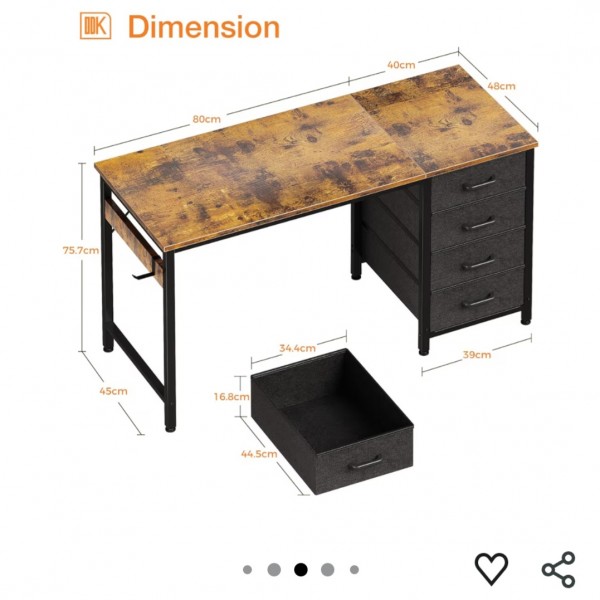Add this desk to your wishlist
Viewport: 600px width, 600px height.
click(491, 568)
